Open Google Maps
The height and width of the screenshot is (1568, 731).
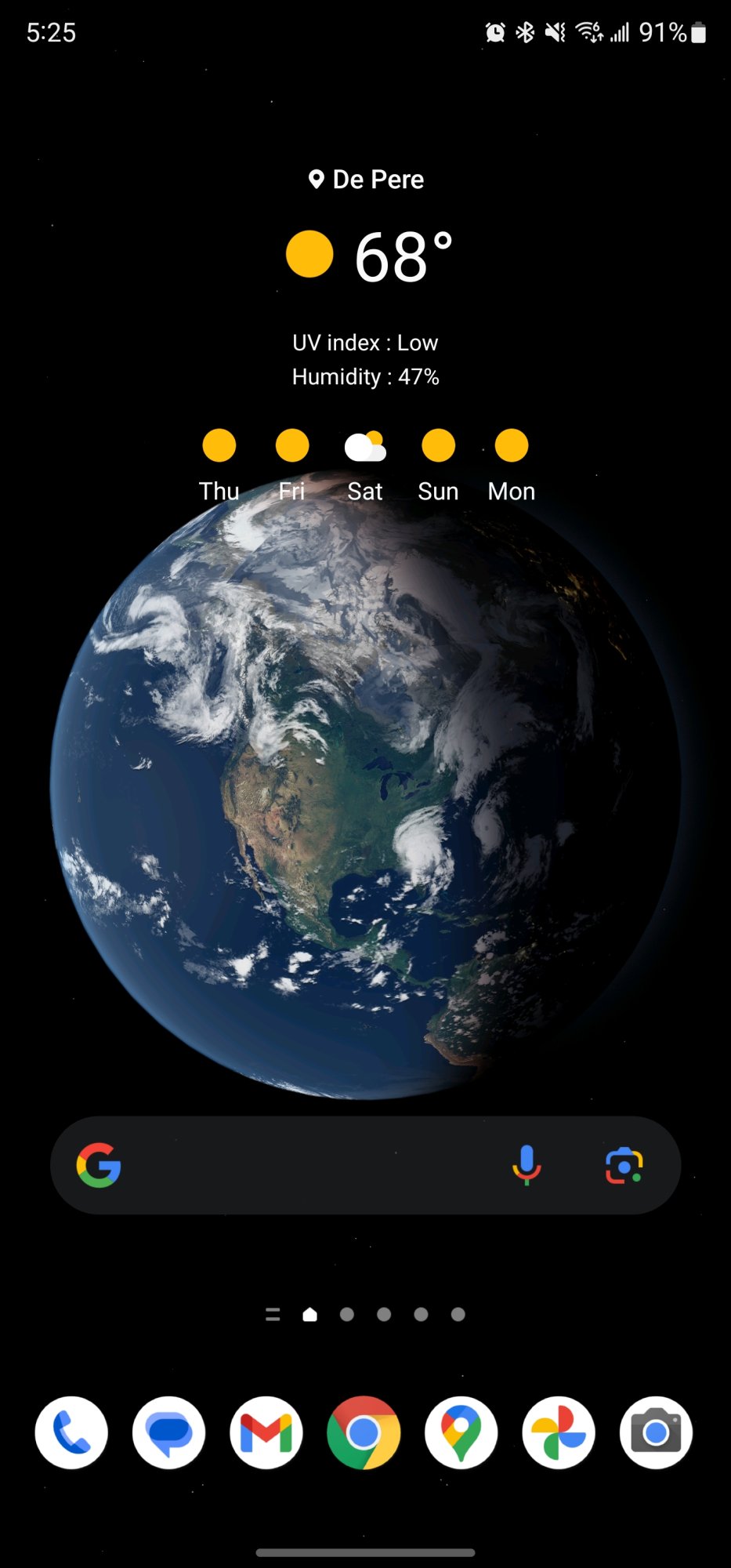[x=461, y=1432]
